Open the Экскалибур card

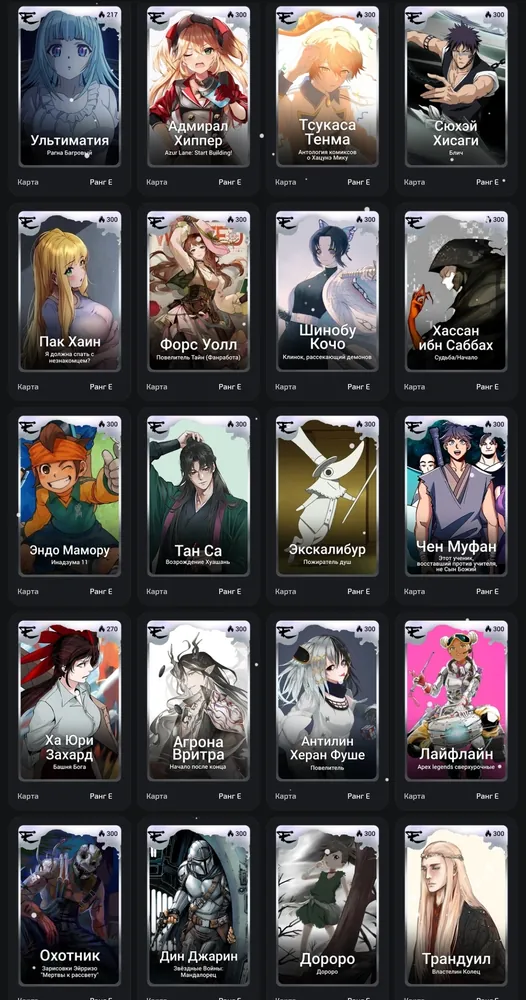point(327,496)
